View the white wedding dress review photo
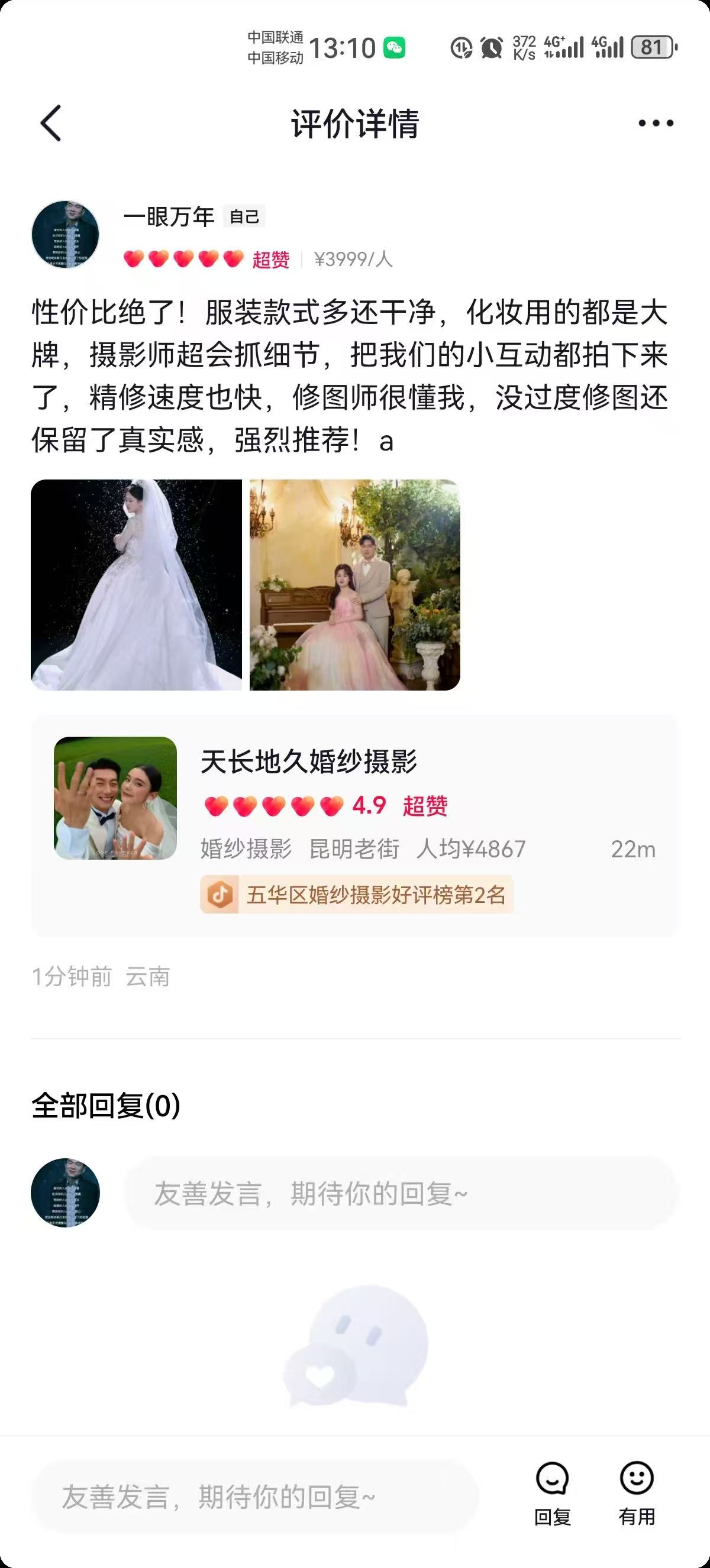This screenshot has height=1568, width=710. (137, 585)
